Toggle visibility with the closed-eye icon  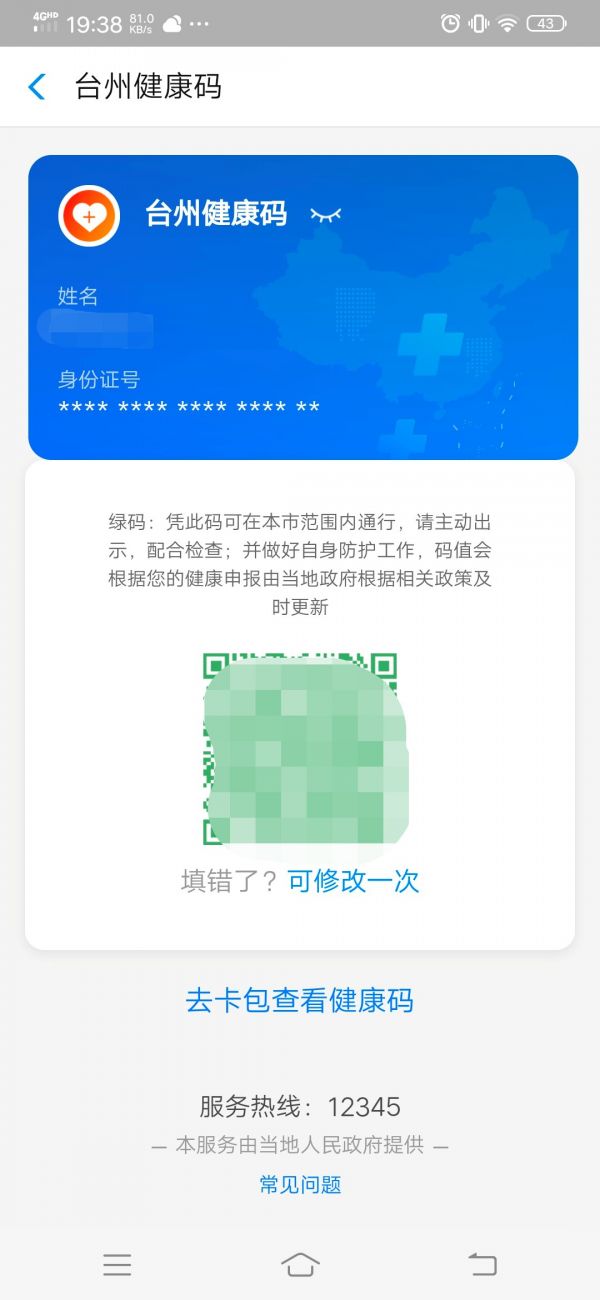[326, 214]
